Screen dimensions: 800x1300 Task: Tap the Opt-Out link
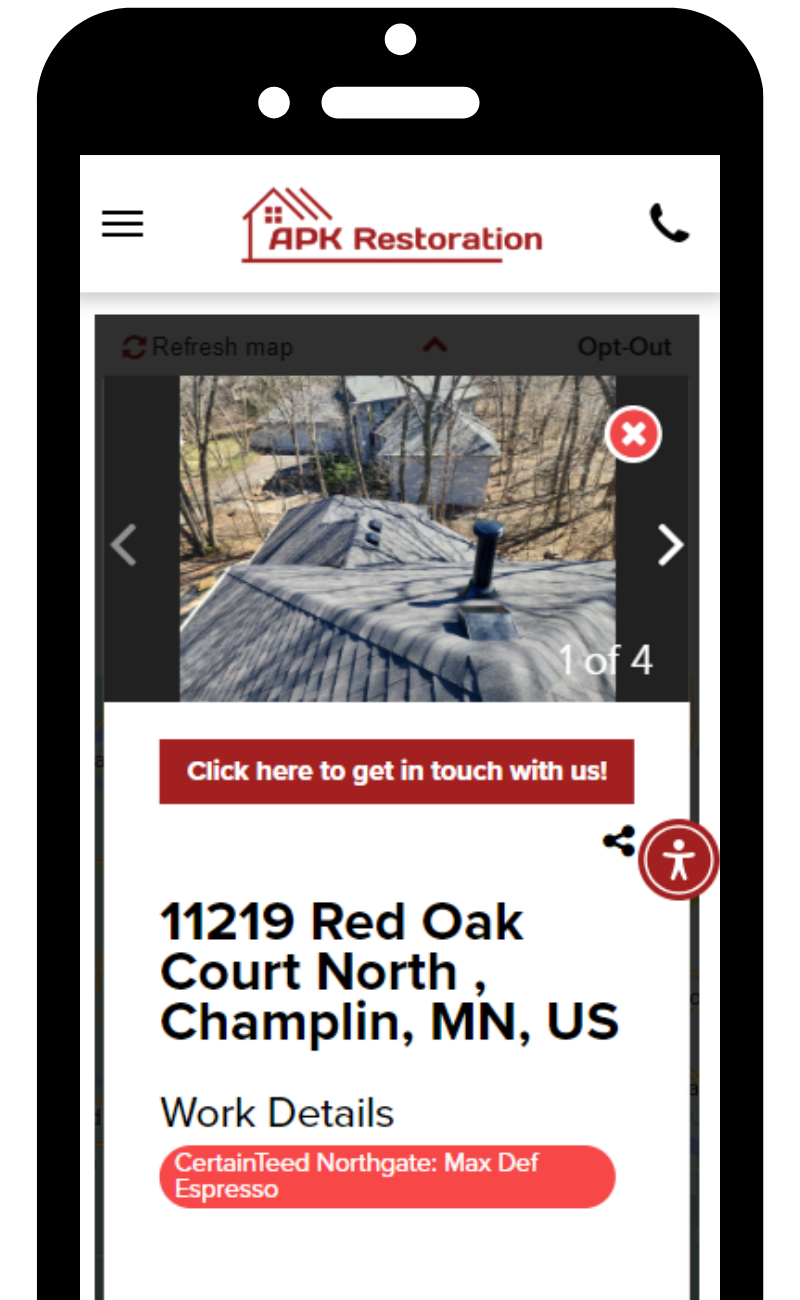(x=624, y=347)
